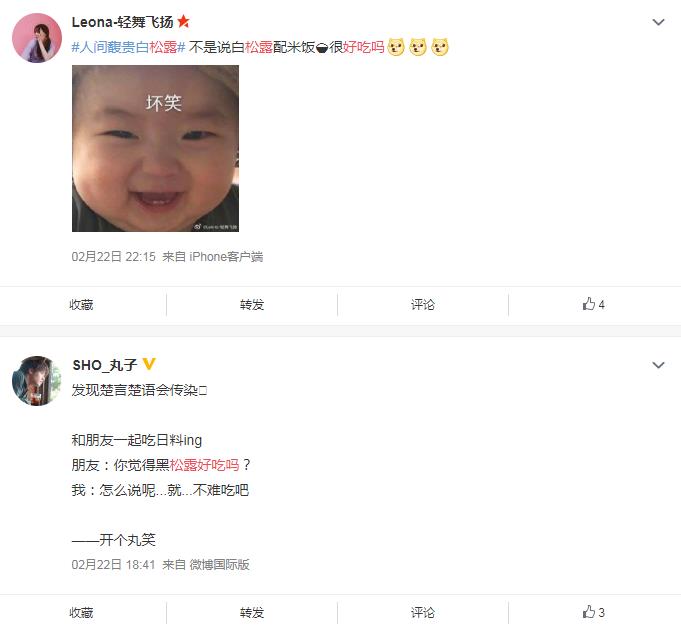
Task: Tap 转发 under Leona's post
Action: coord(252,304)
